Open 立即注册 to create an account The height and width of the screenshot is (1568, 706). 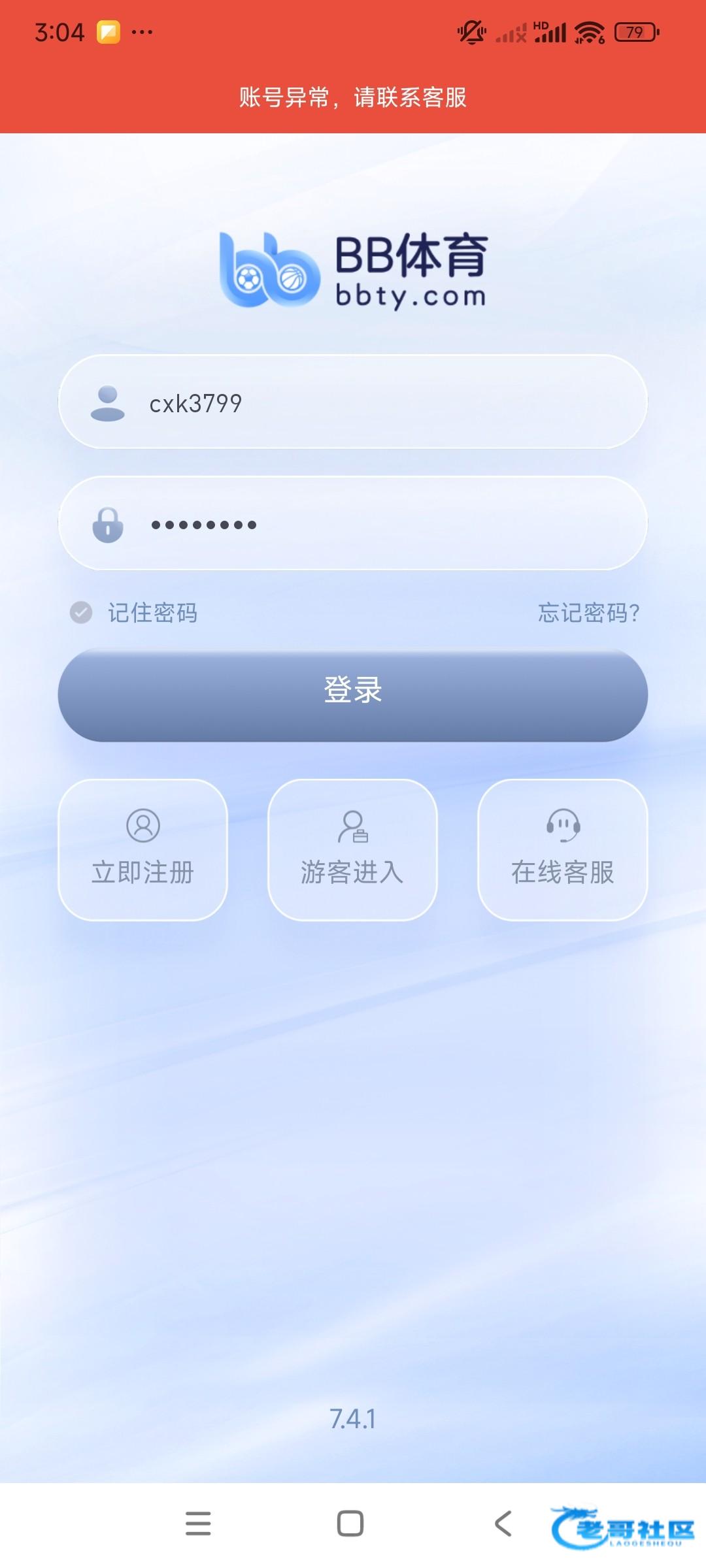pyautogui.click(x=143, y=849)
